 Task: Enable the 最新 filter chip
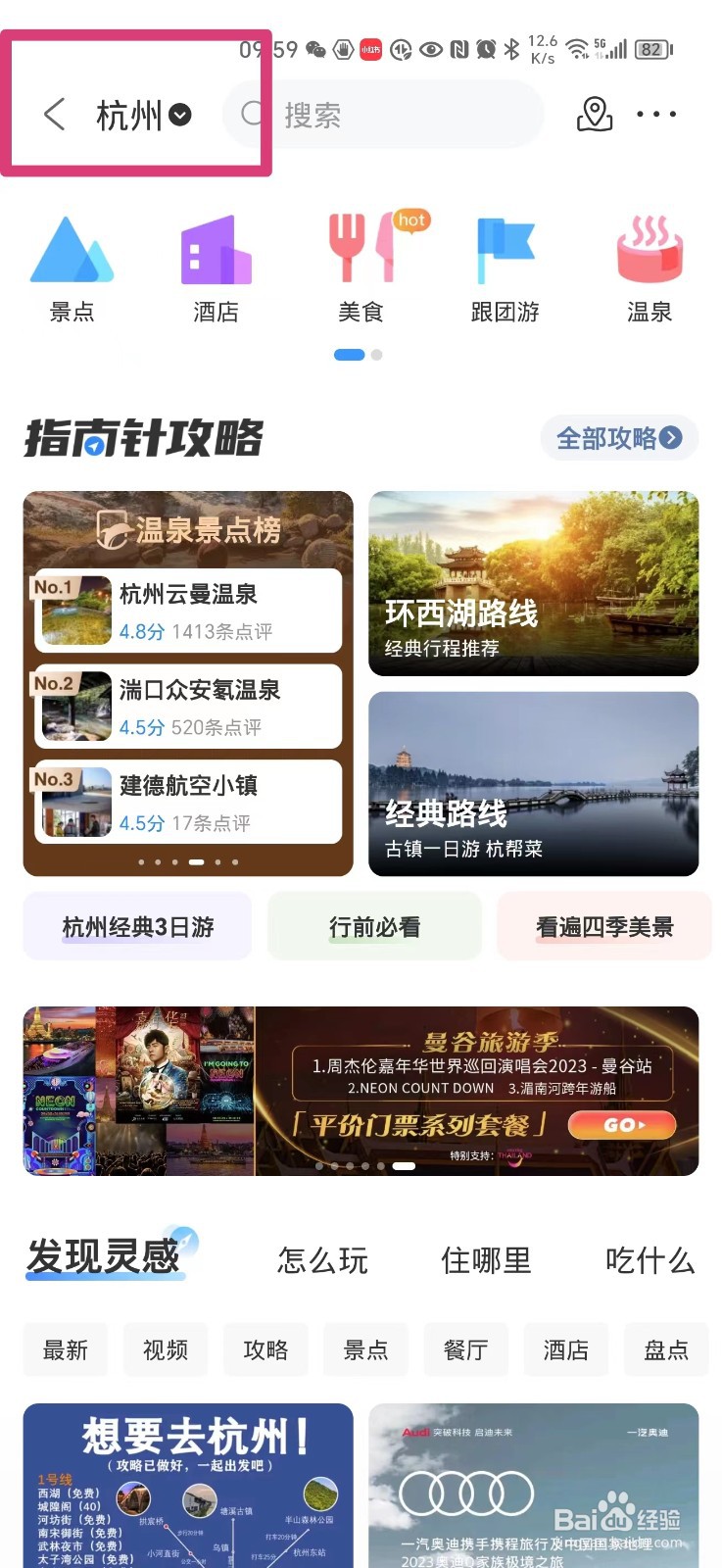tap(65, 1349)
